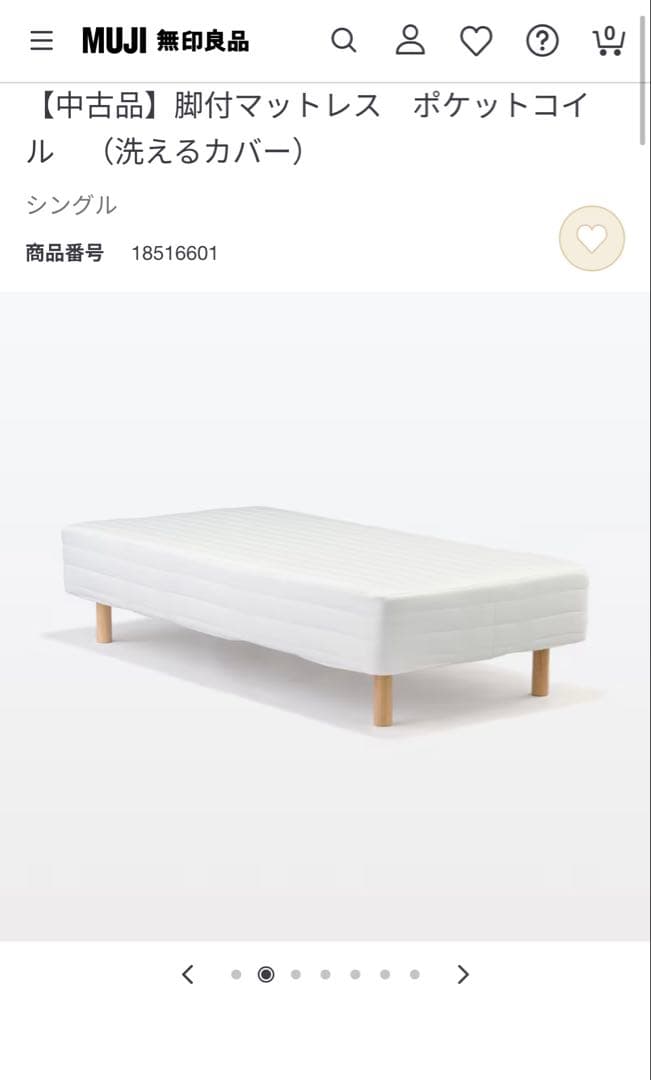Show the next product image
Screen dimensions: 651x1080
point(462,974)
